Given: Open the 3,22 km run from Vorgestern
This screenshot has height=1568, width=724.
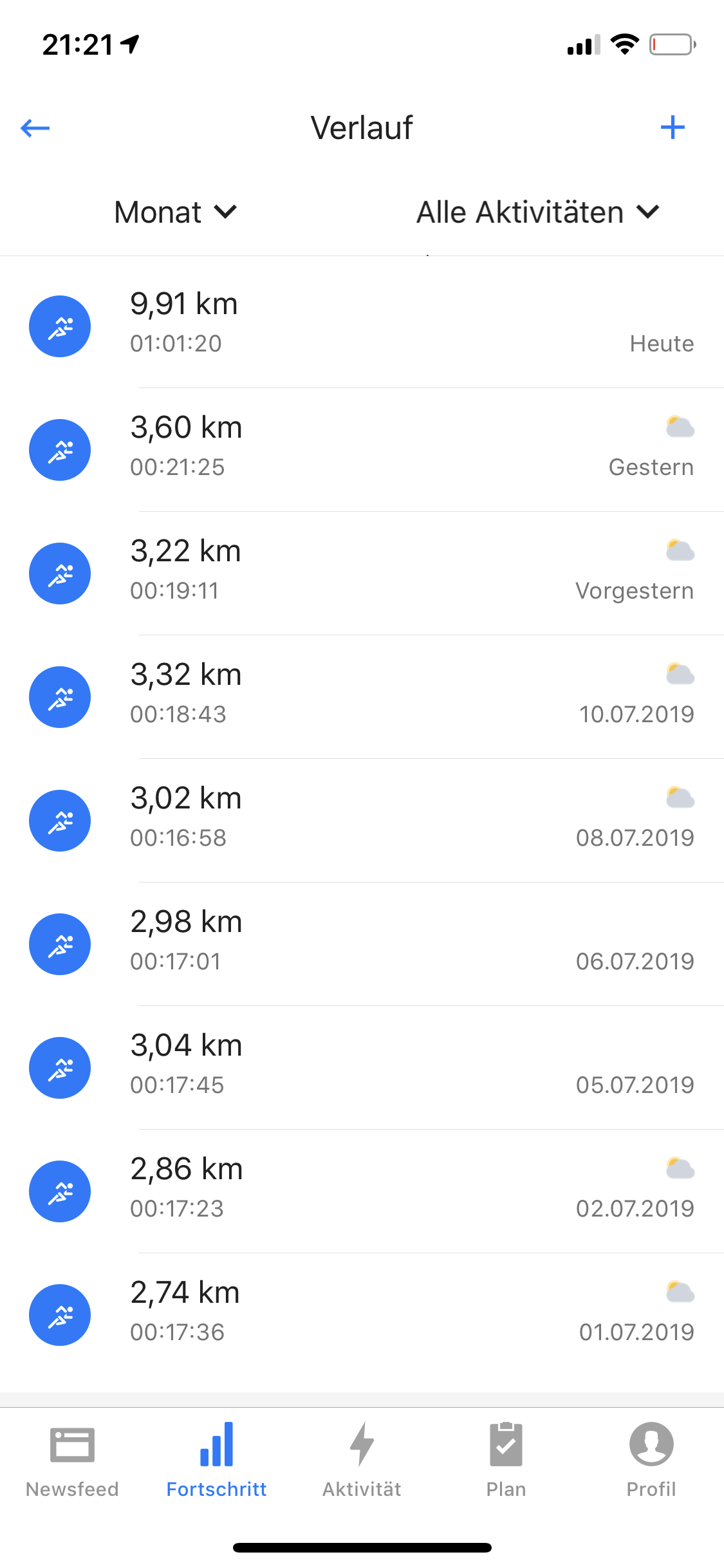Looking at the screenshot, I should coord(362,572).
